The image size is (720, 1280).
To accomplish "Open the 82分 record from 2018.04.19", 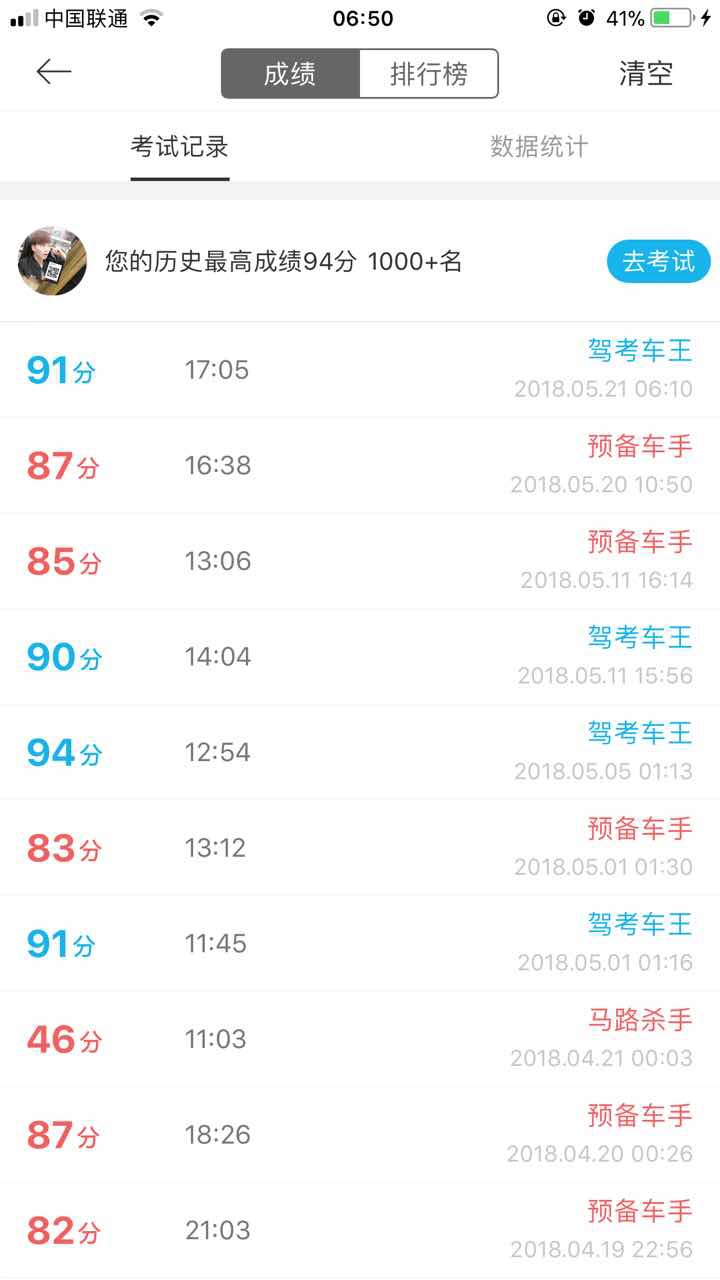I will pyautogui.click(x=360, y=1230).
